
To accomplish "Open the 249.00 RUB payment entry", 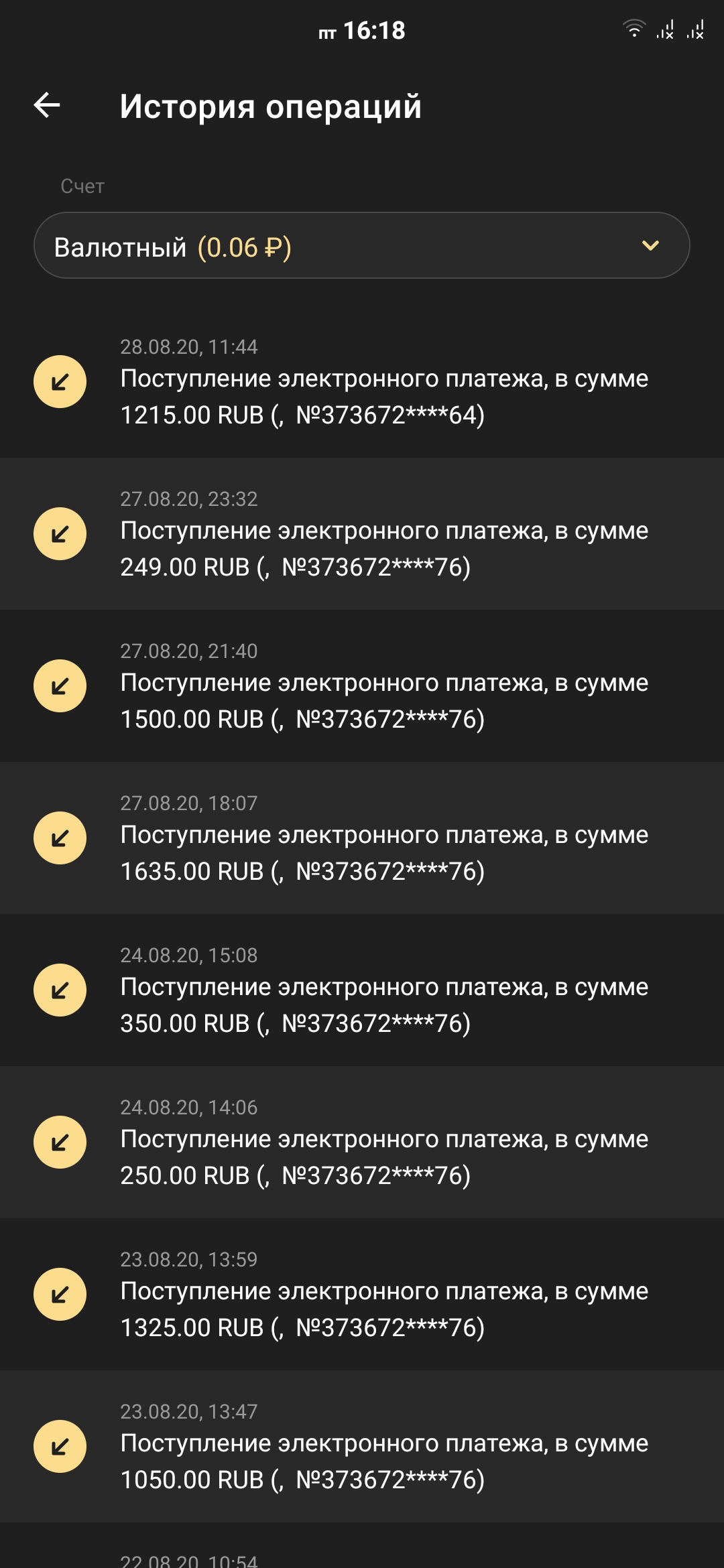I will (x=362, y=534).
